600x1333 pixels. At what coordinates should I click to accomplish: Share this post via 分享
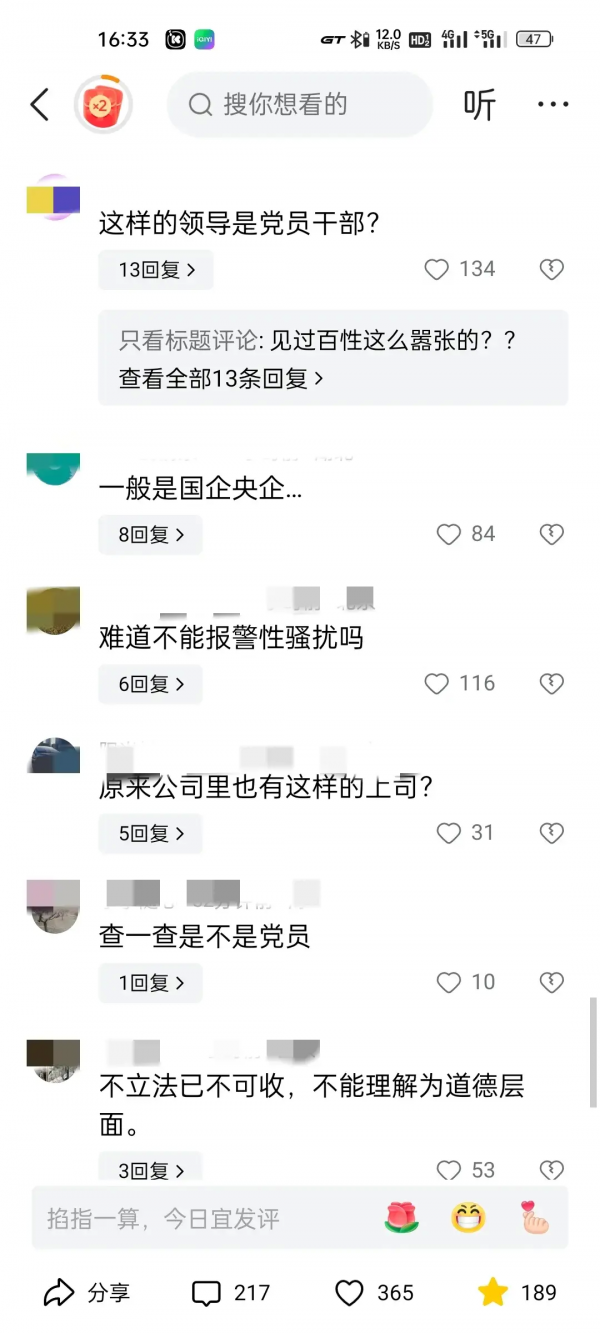(x=87, y=1293)
